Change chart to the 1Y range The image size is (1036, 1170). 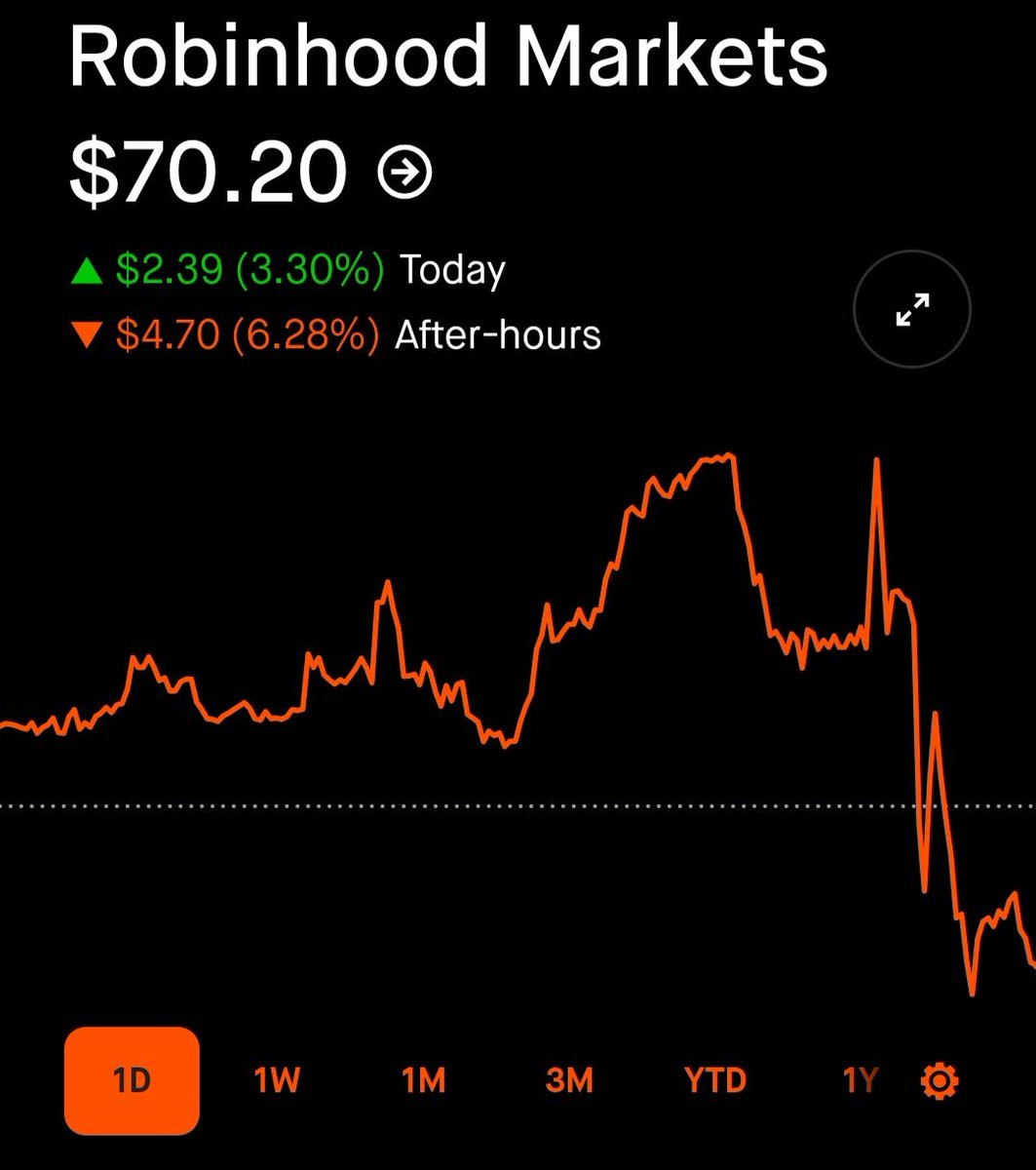(861, 1080)
